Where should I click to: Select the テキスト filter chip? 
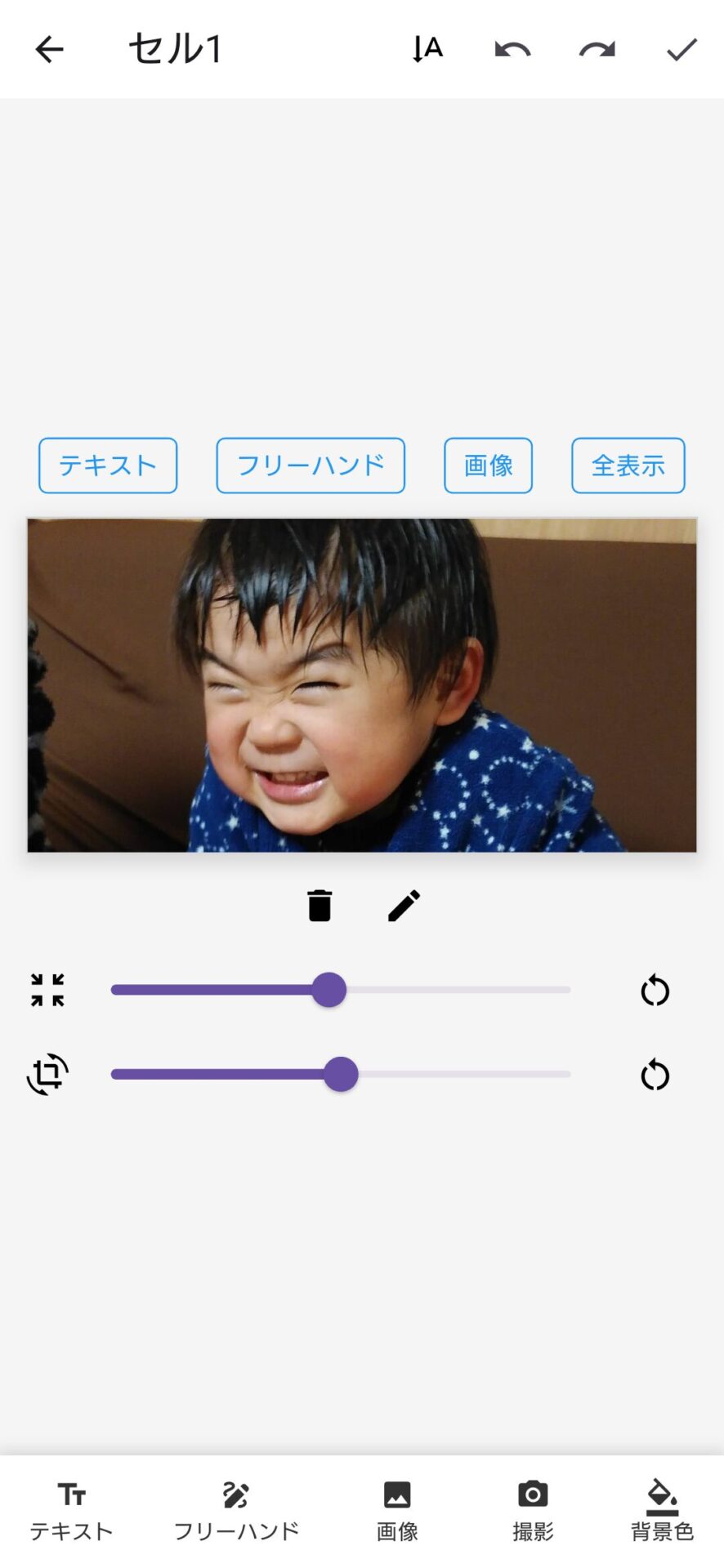108,465
